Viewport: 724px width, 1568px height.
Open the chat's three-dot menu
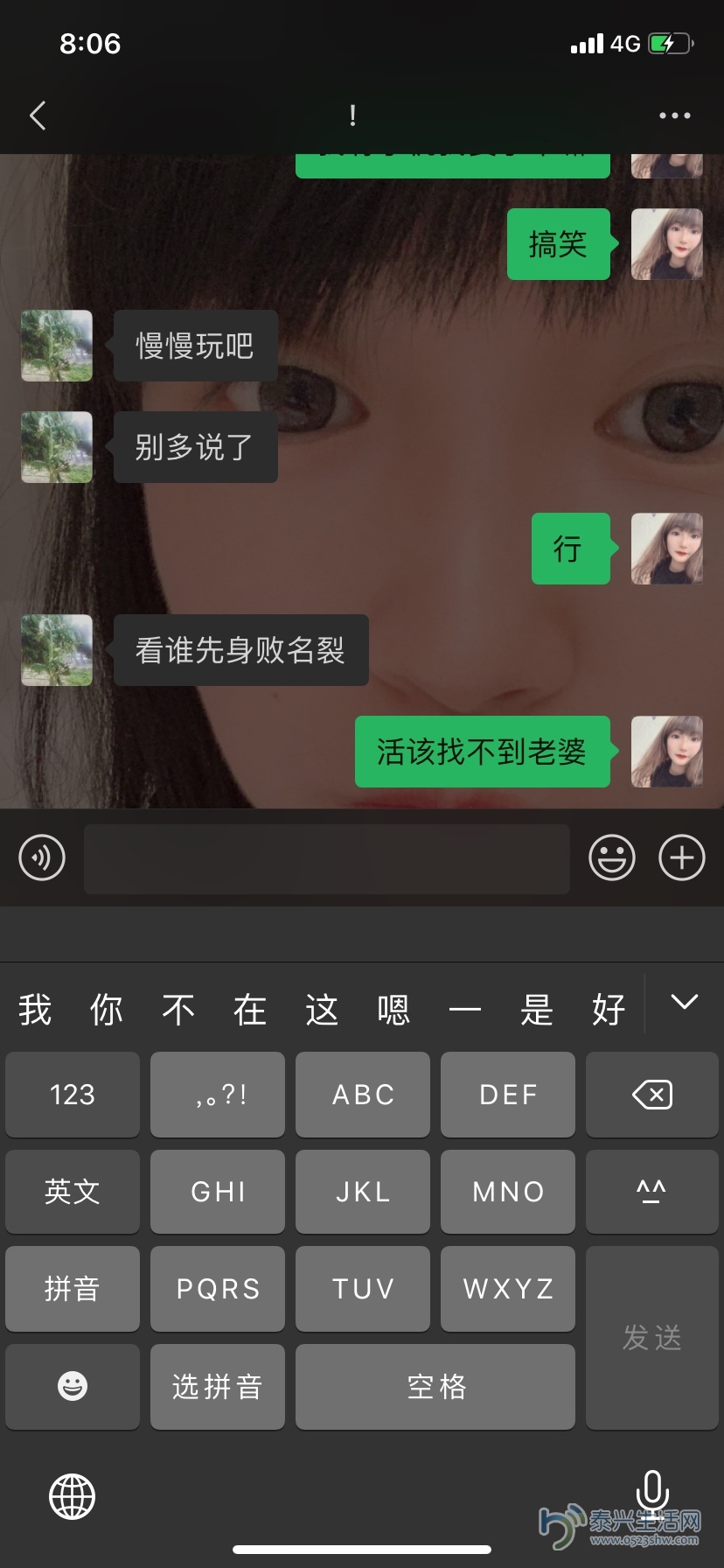click(x=674, y=115)
